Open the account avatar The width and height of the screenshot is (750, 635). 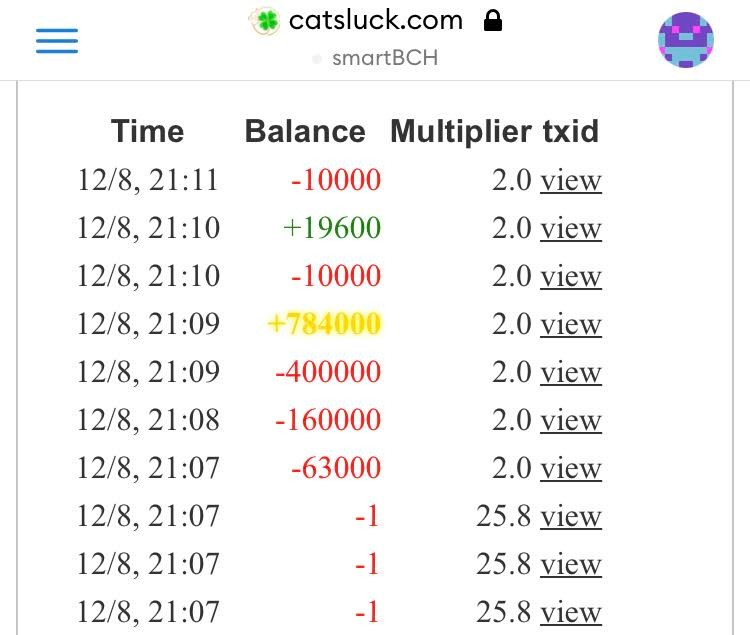point(686,40)
